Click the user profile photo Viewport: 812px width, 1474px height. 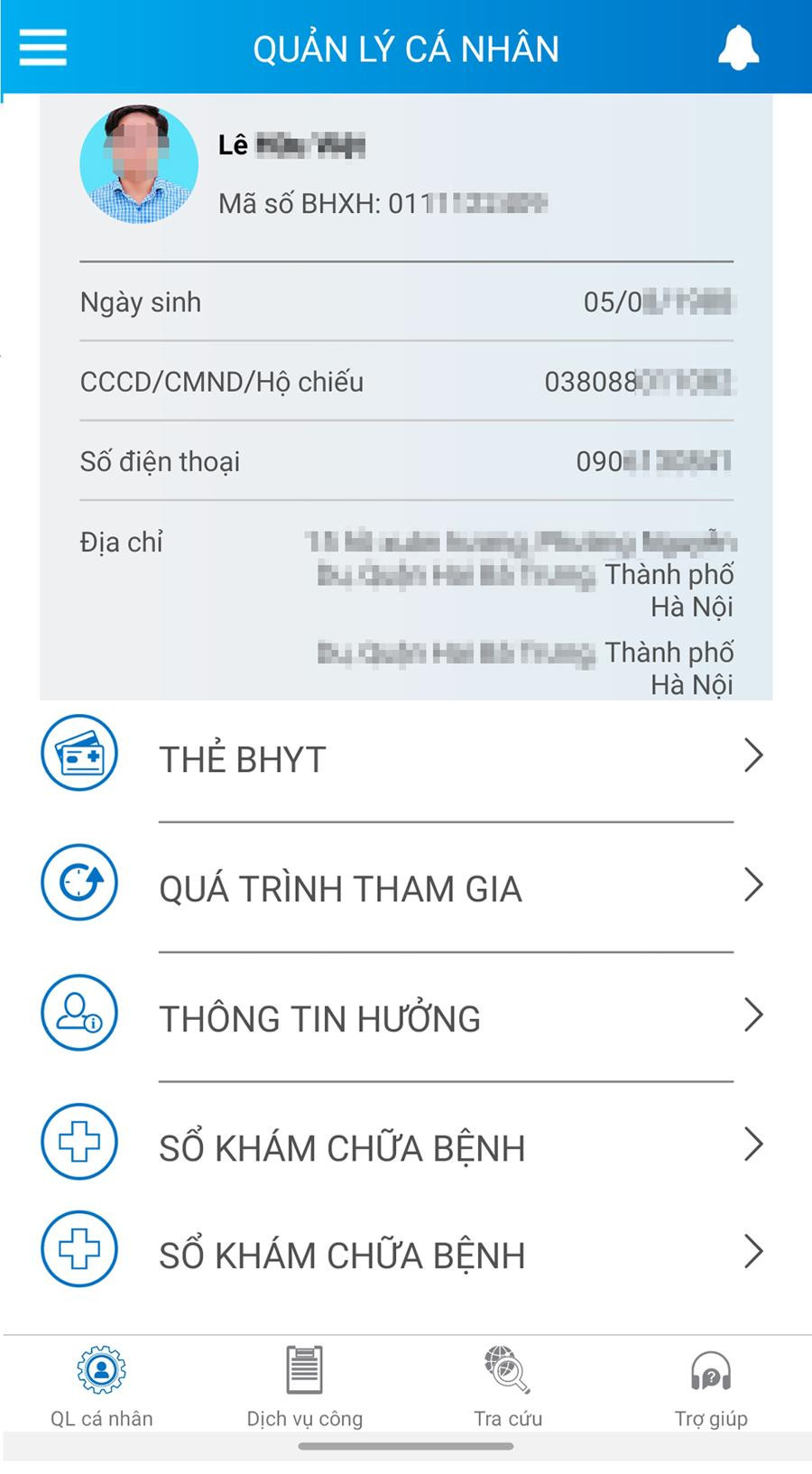point(139,163)
